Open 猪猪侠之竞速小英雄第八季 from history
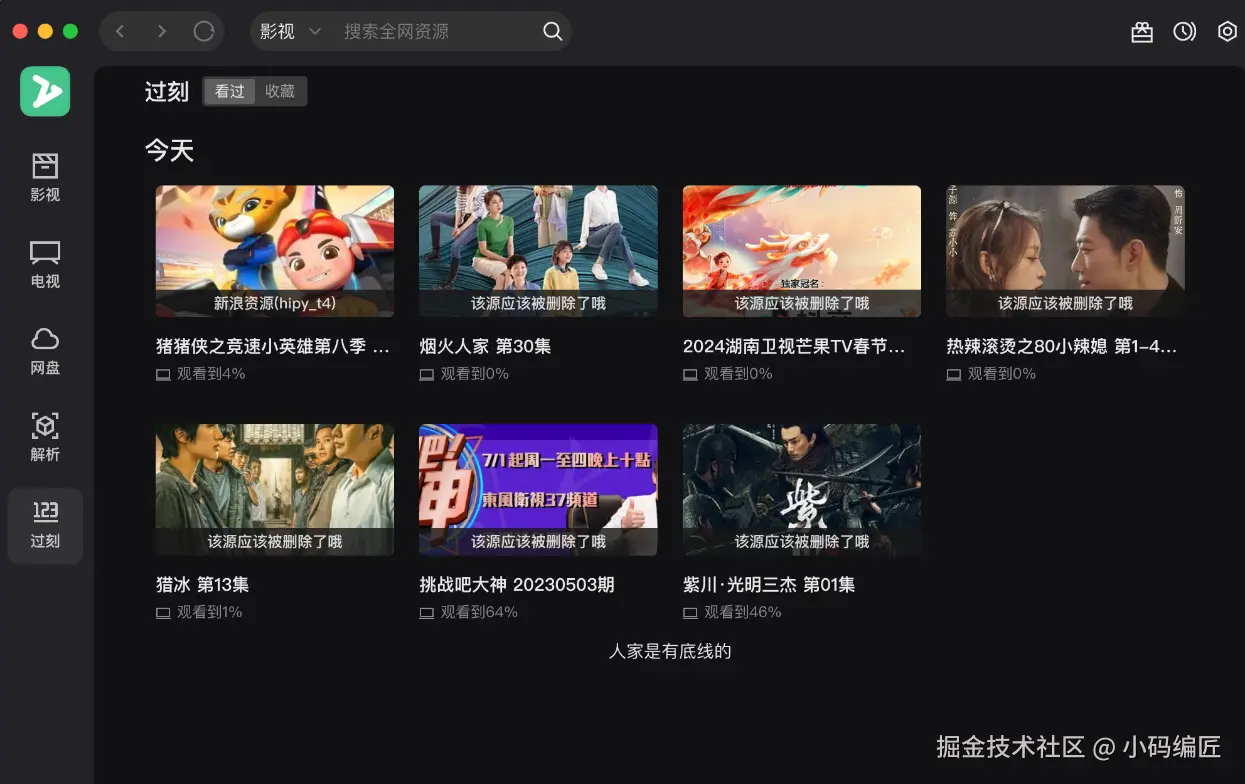The width and height of the screenshot is (1245, 784). 274,250
